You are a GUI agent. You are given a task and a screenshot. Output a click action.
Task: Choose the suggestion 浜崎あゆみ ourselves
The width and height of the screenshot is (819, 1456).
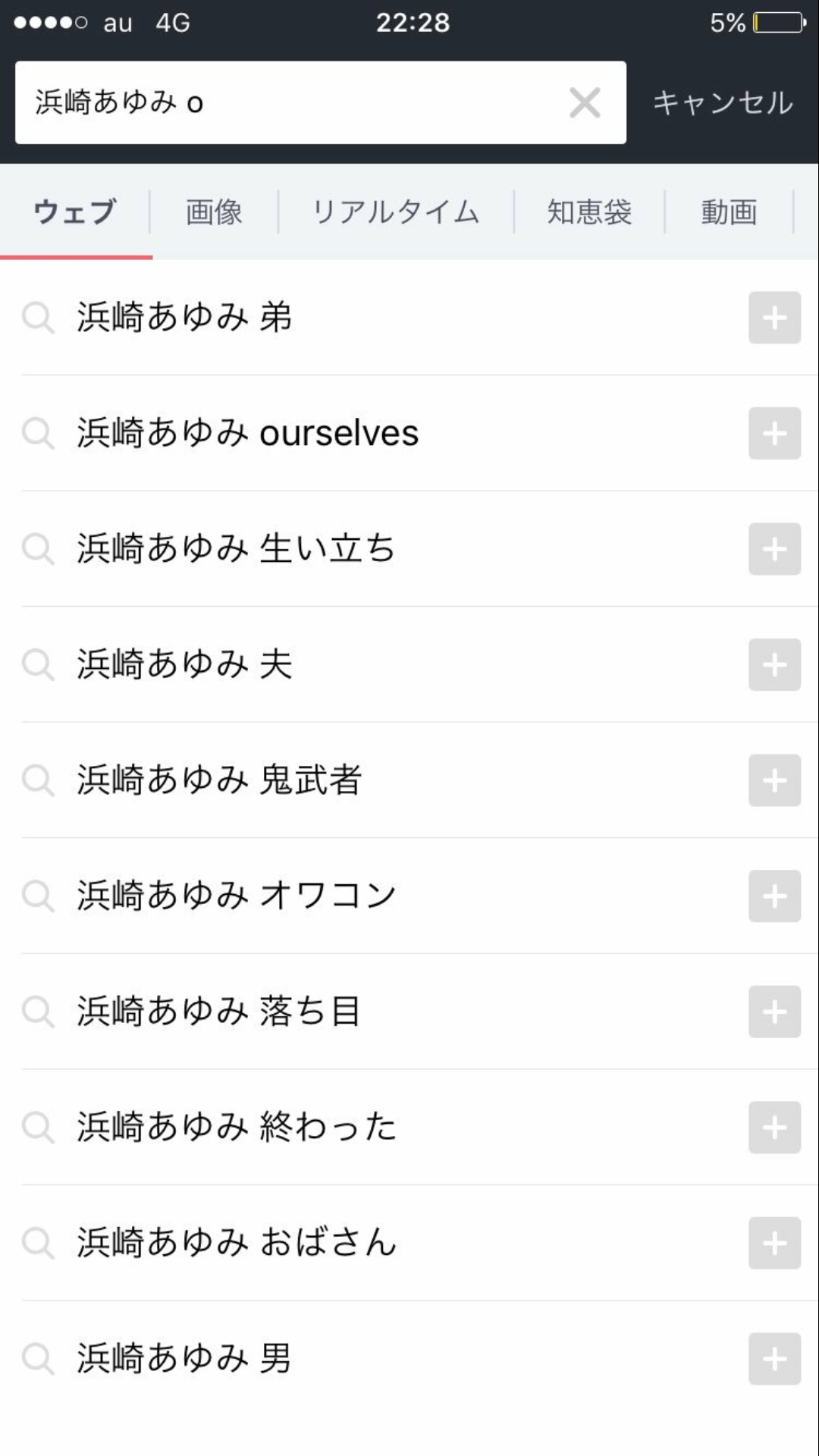click(x=379, y=433)
